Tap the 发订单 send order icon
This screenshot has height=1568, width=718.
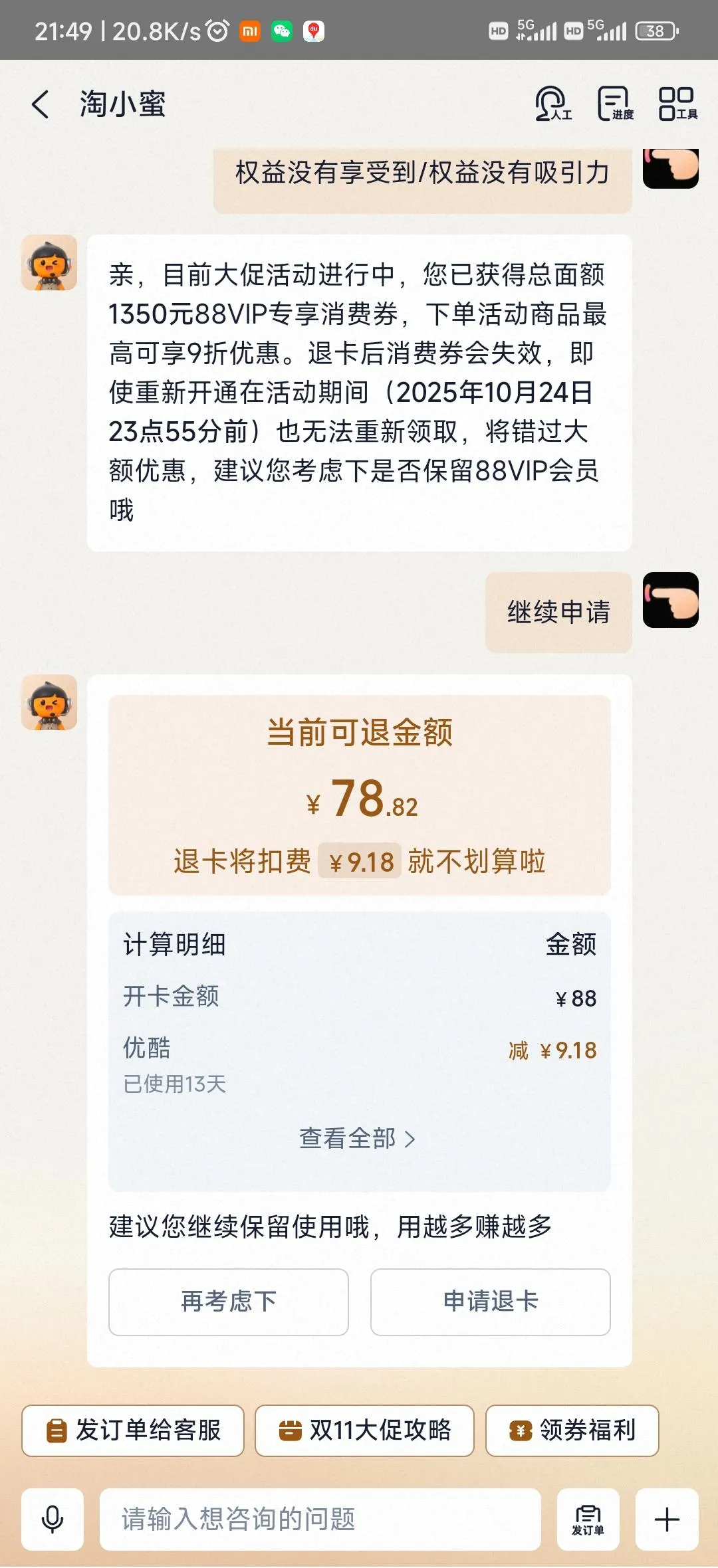(588, 1519)
